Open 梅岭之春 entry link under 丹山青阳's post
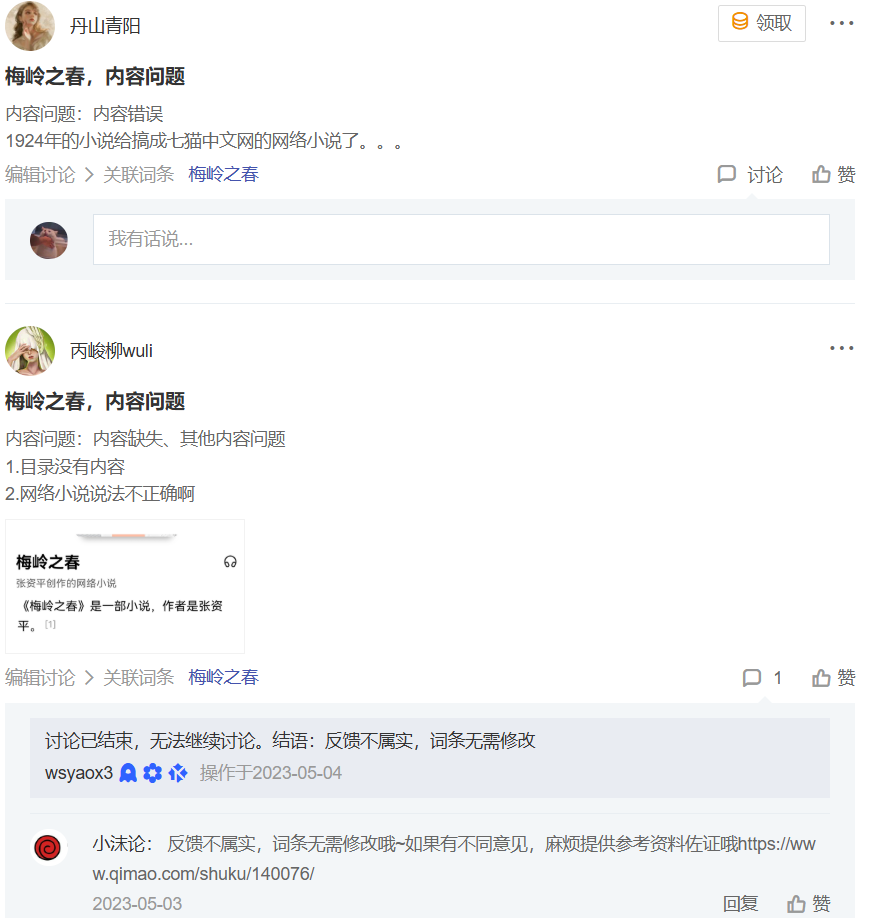 tap(223, 175)
